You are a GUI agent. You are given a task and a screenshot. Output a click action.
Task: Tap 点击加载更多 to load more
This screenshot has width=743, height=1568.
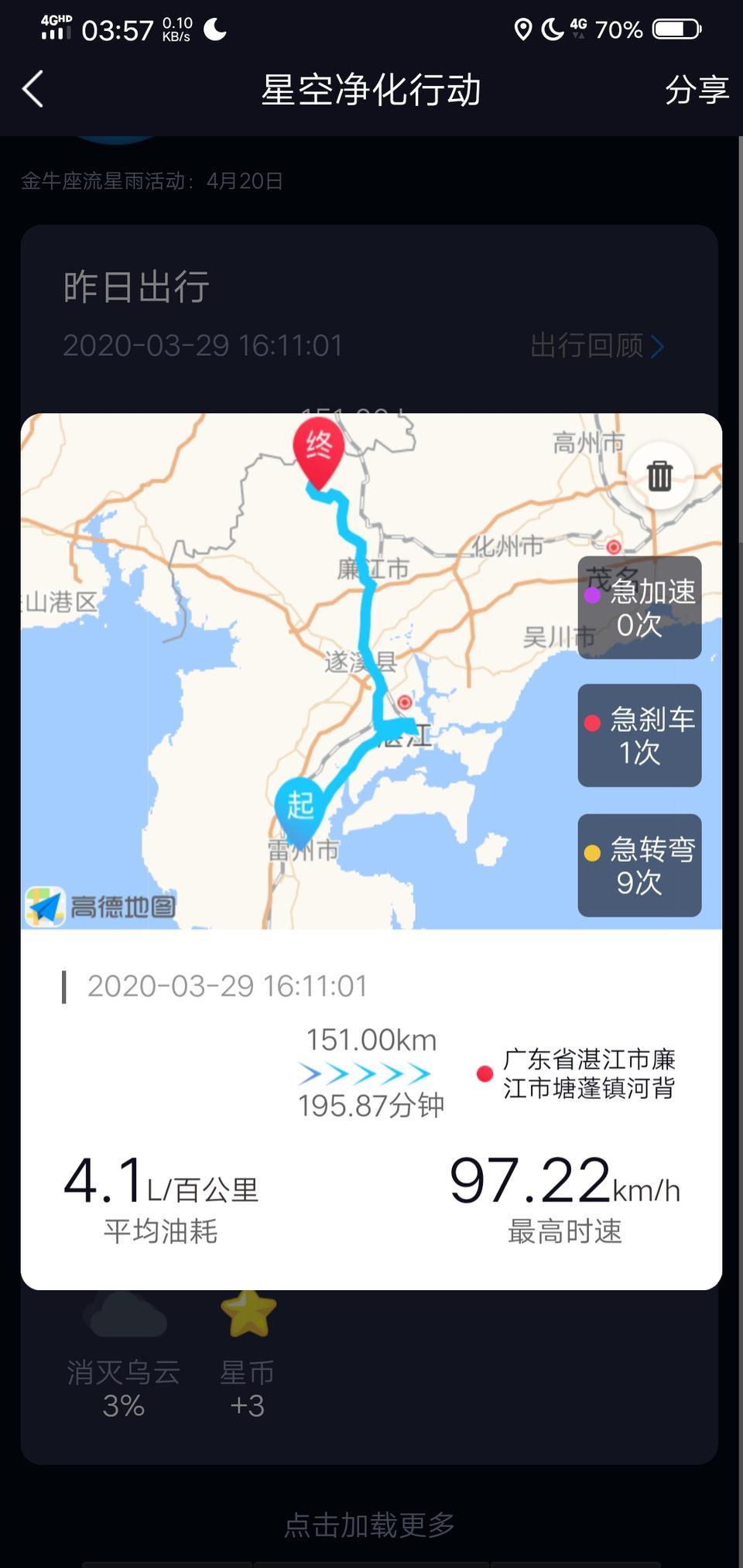pyautogui.click(x=370, y=1524)
